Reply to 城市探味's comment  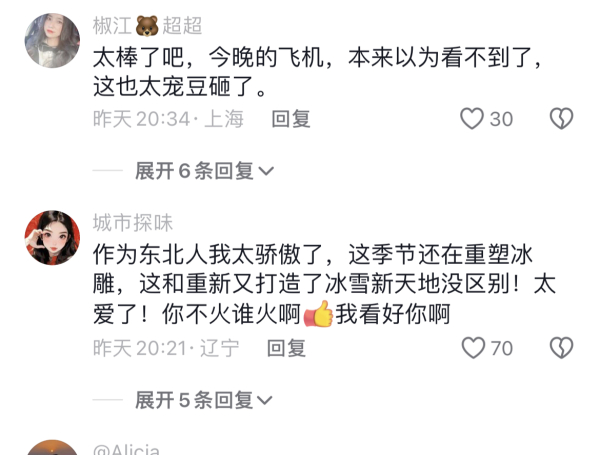(x=287, y=348)
